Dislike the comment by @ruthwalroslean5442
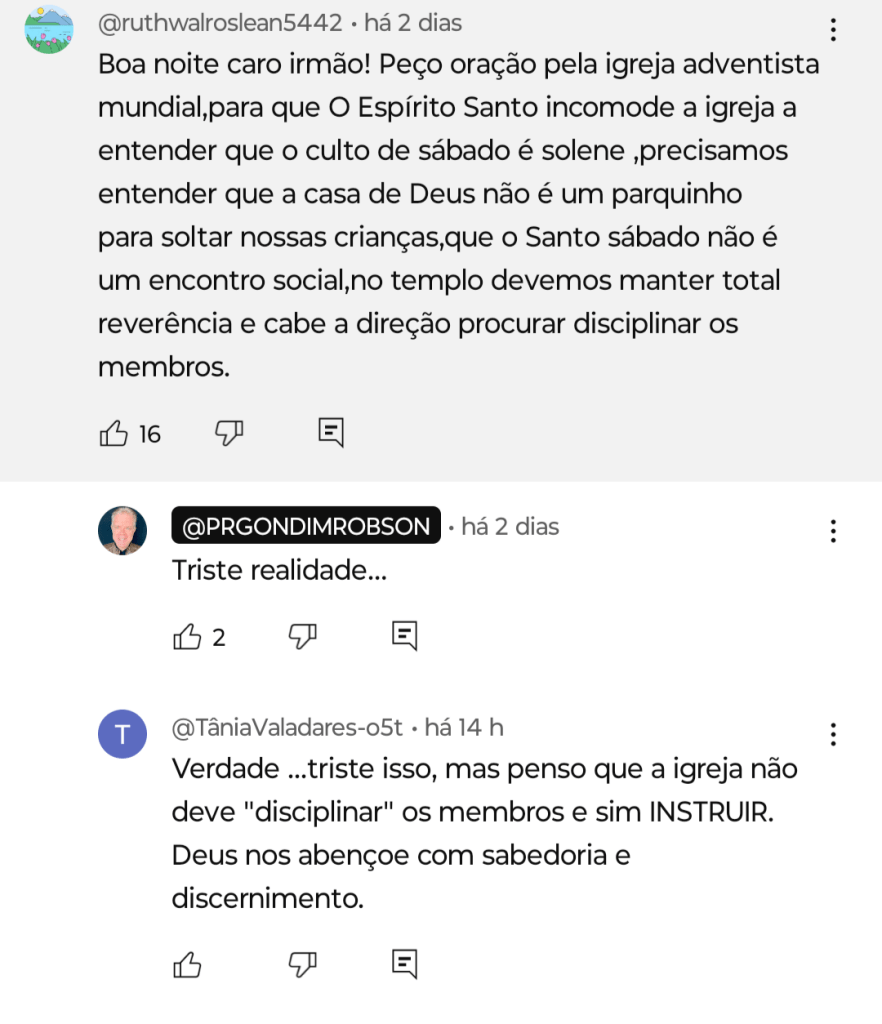Viewport: 882px width, 1024px height. click(x=230, y=432)
